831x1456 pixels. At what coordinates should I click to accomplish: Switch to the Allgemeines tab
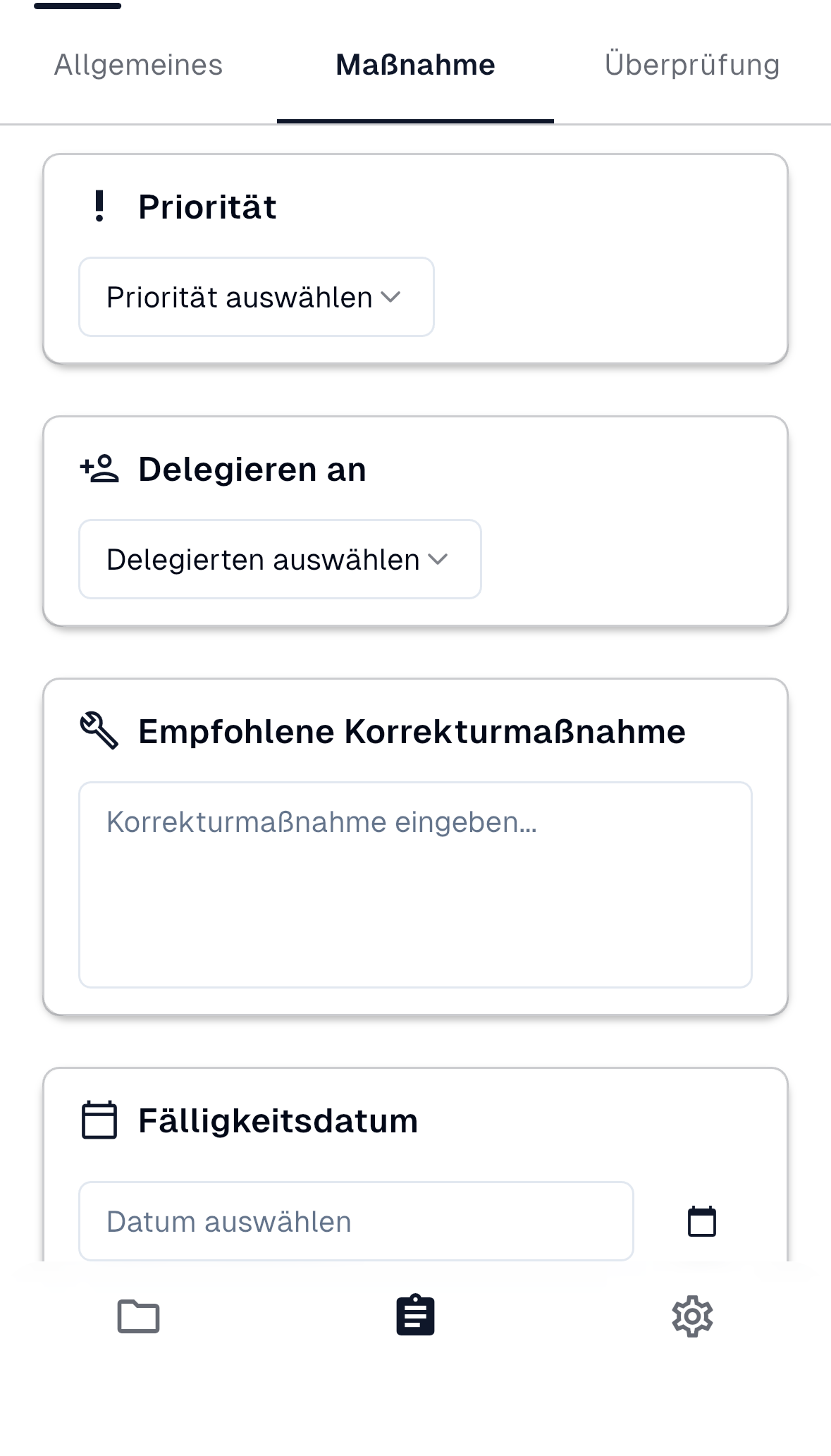138,64
